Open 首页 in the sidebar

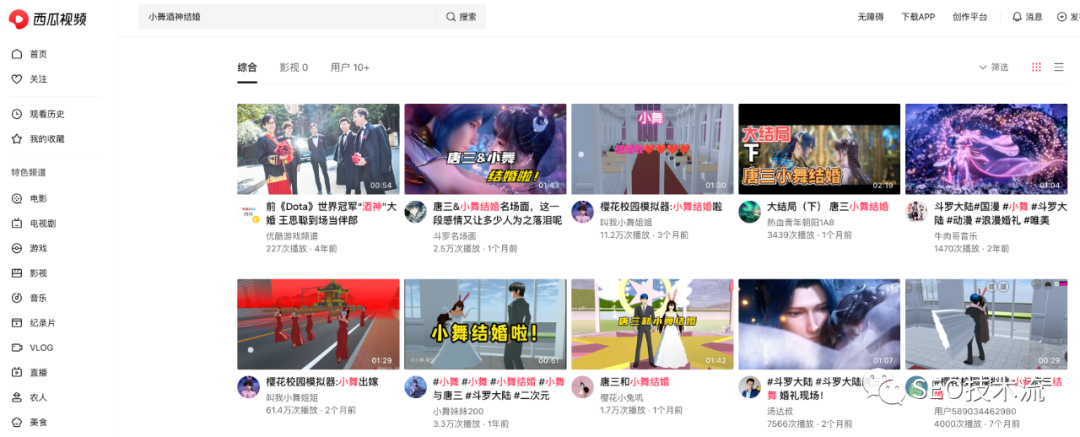click(38, 54)
